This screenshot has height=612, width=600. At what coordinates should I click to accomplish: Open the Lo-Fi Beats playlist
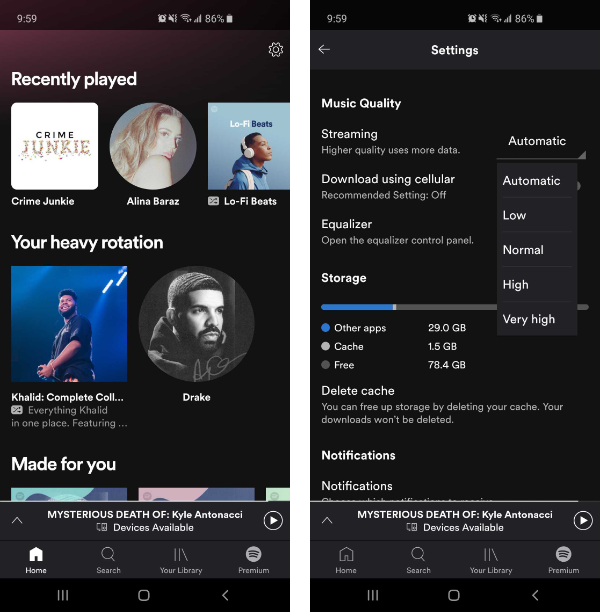pyautogui.click(x=249, y=146)
